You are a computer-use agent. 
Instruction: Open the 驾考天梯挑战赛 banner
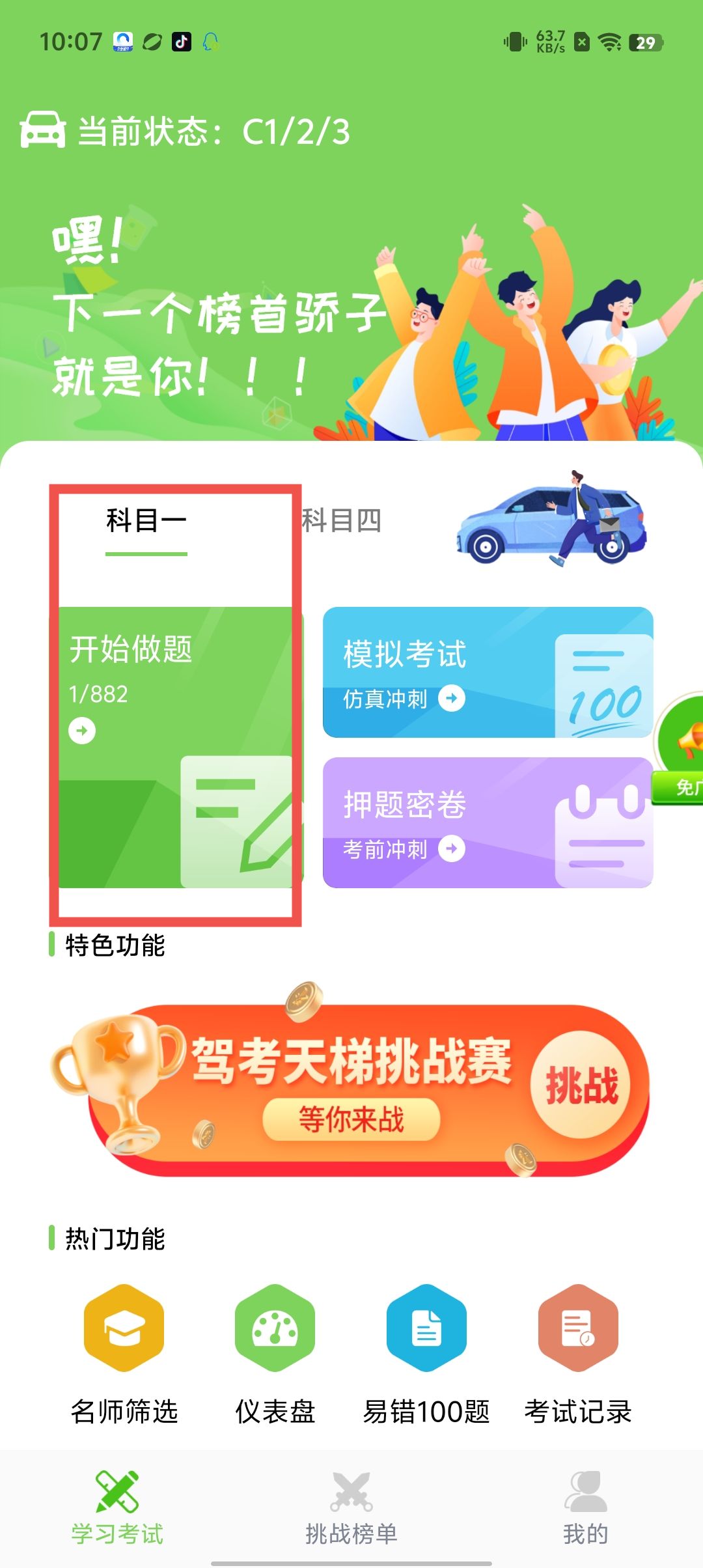click(x=351, y=1089)
